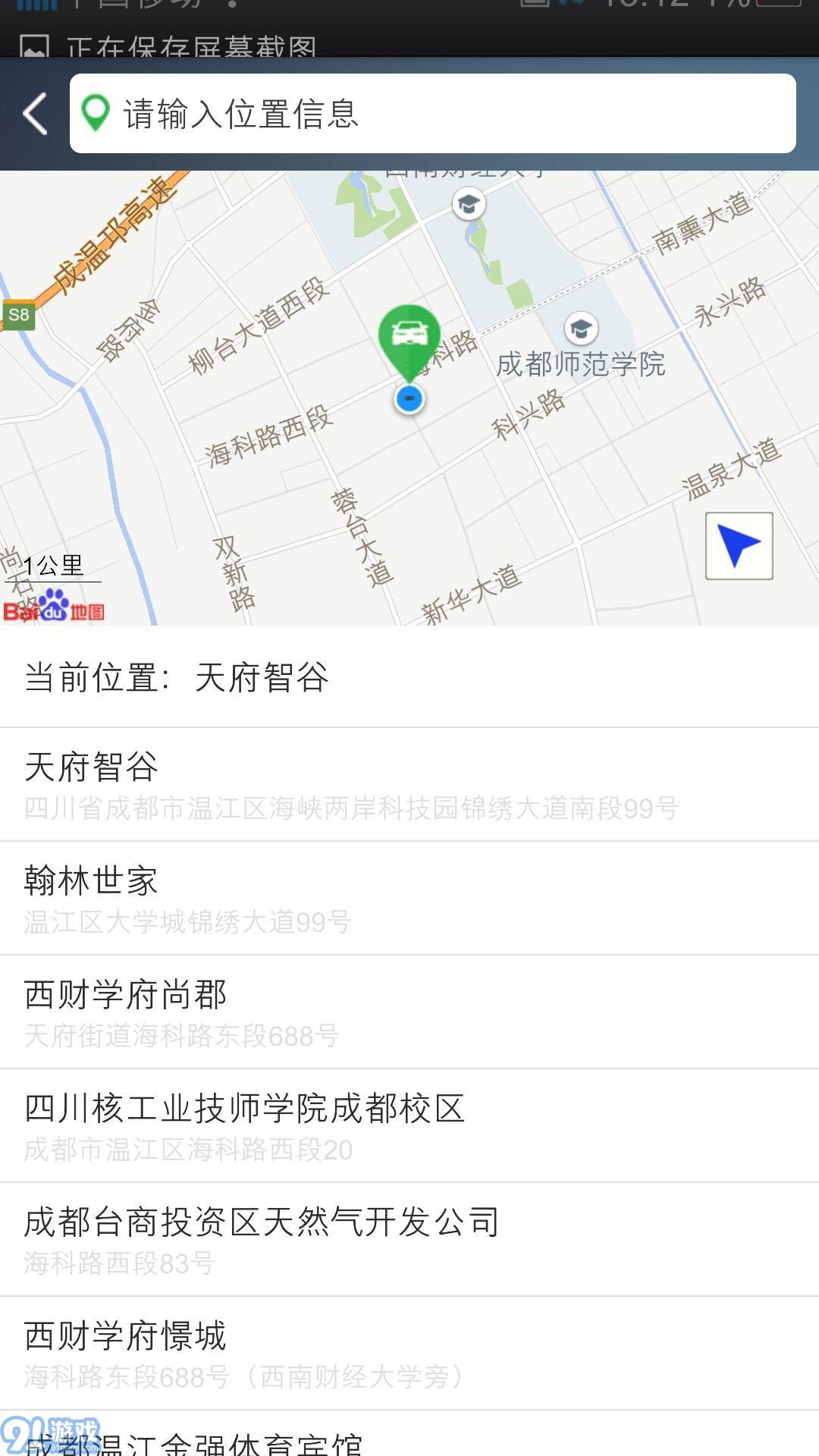This screenshot has width=819, height=1456.
Task: Tap the 当前位置: 天府智谷 row
Action: tap(409, 676)
